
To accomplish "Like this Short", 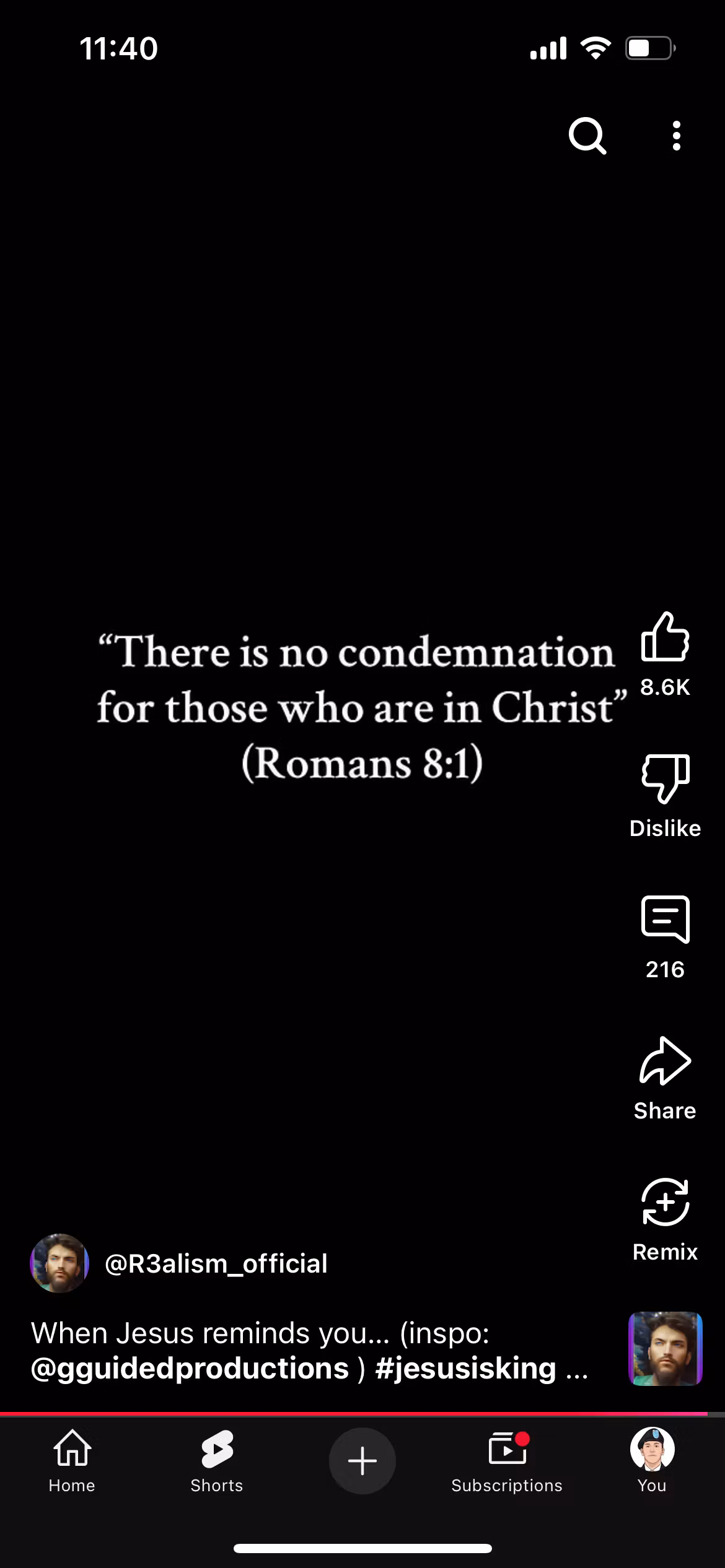I will (665, 637).
